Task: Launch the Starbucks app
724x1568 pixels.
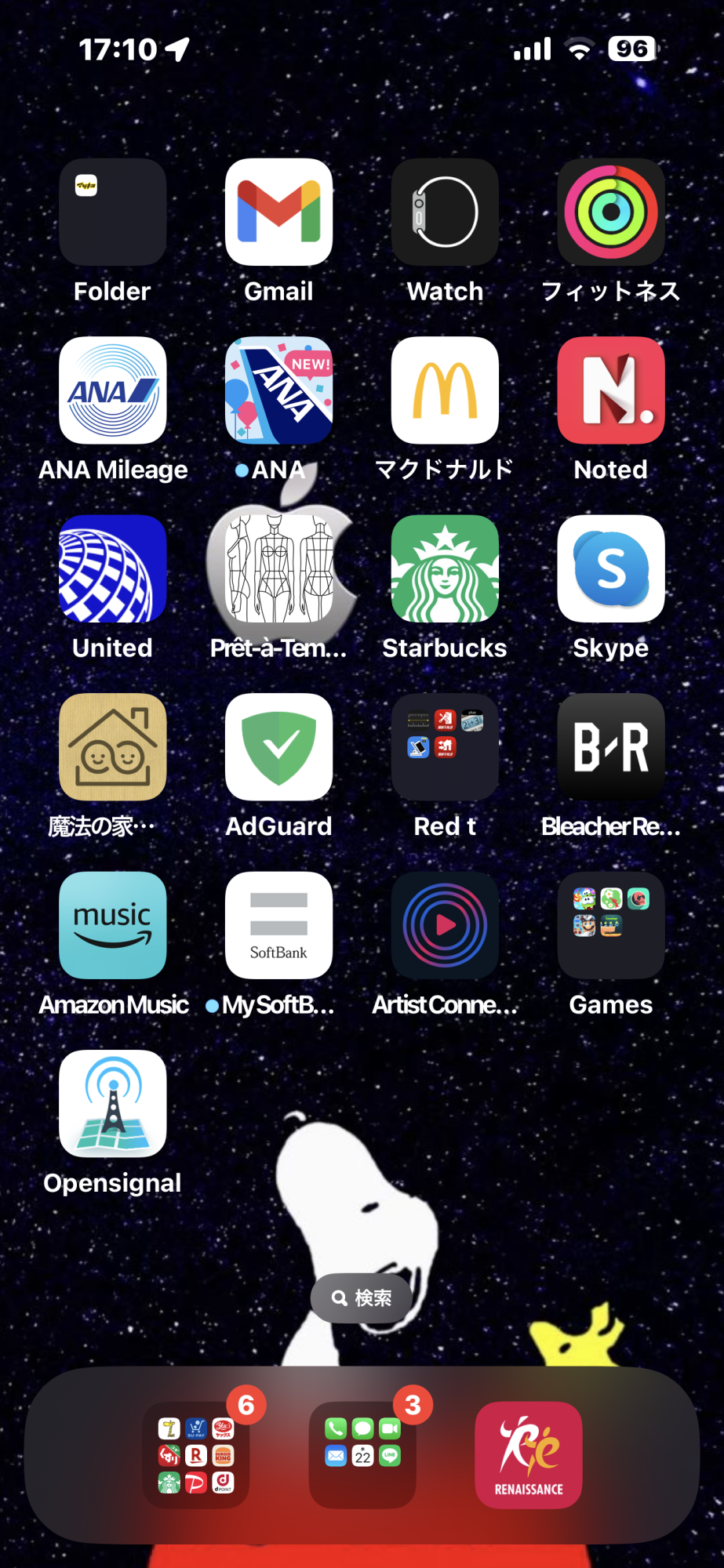Action: (445, 568)
